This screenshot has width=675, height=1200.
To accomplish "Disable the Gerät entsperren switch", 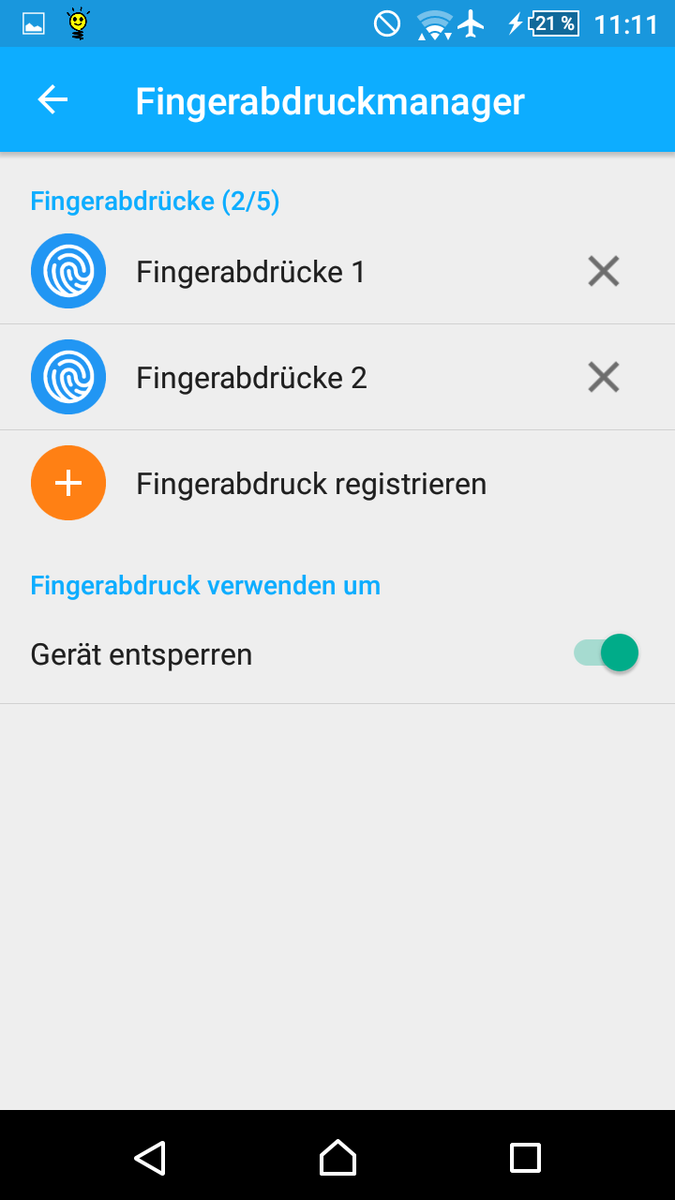I will [x=606, y=654].
